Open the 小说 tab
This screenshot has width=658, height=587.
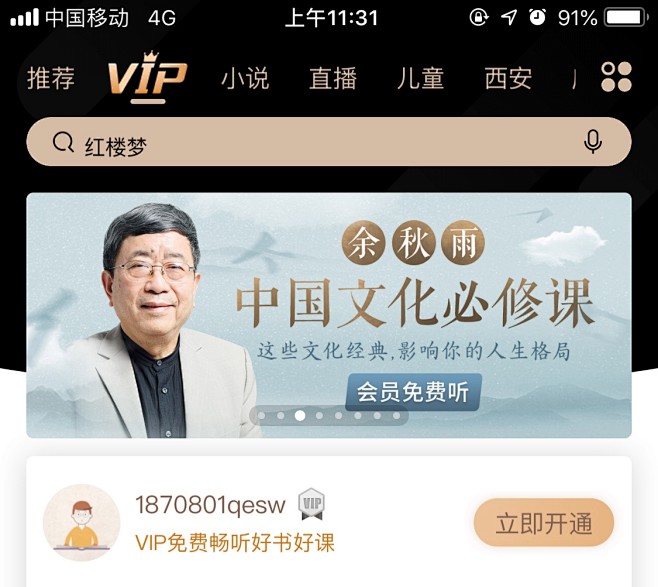click(245, 78)
